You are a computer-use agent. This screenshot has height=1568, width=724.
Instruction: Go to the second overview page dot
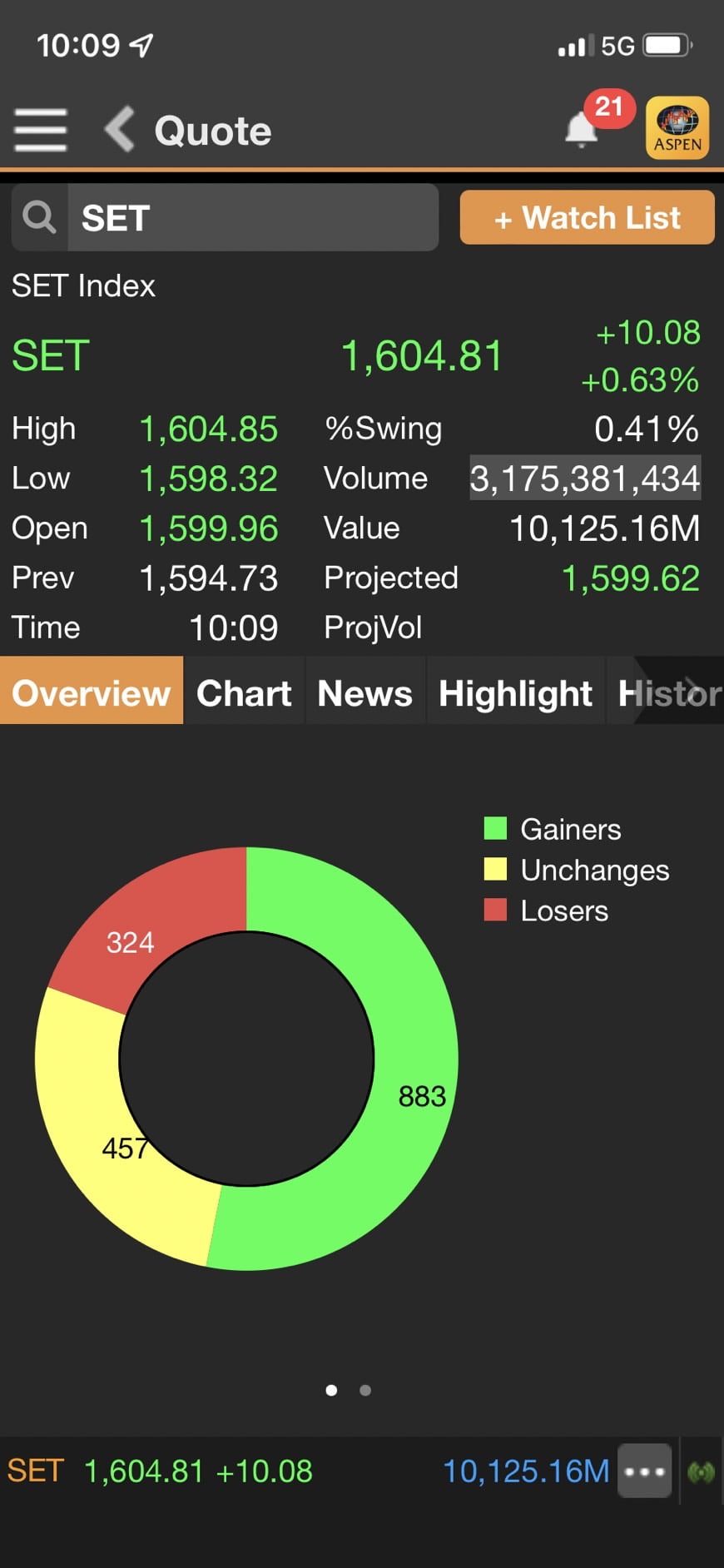point(365,1390)
